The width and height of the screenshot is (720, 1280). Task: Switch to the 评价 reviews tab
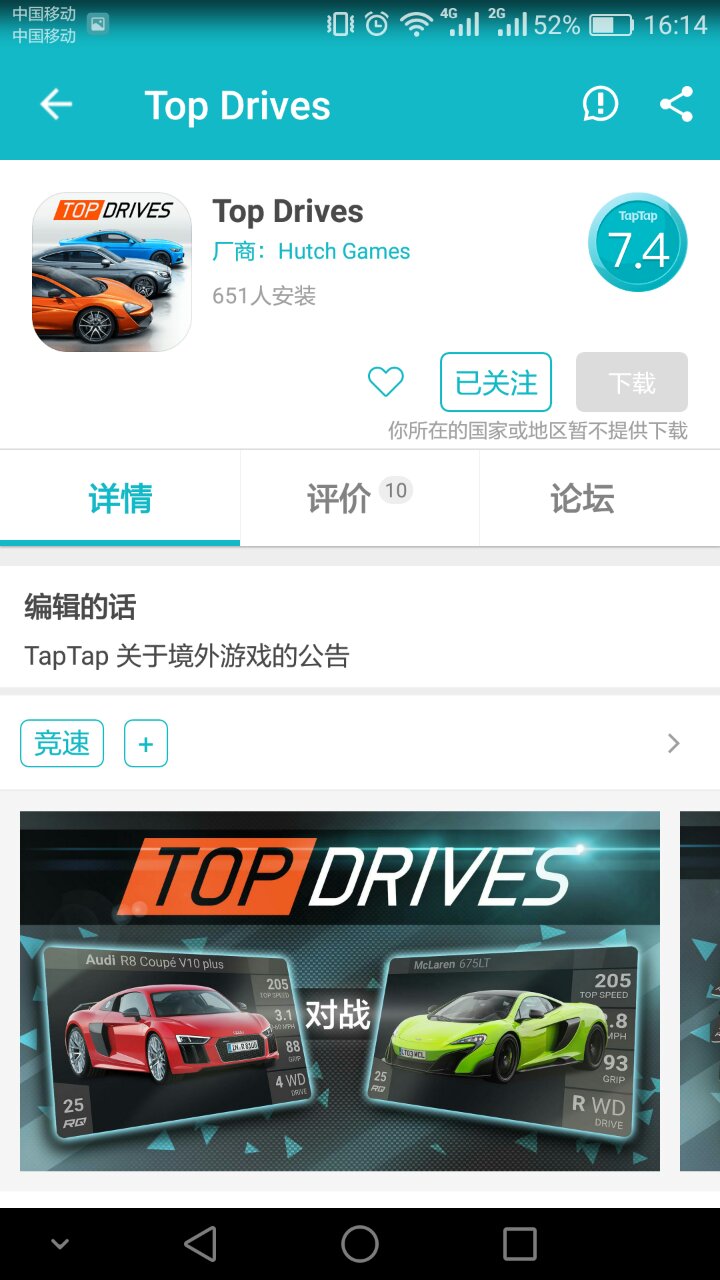point(359,498)
